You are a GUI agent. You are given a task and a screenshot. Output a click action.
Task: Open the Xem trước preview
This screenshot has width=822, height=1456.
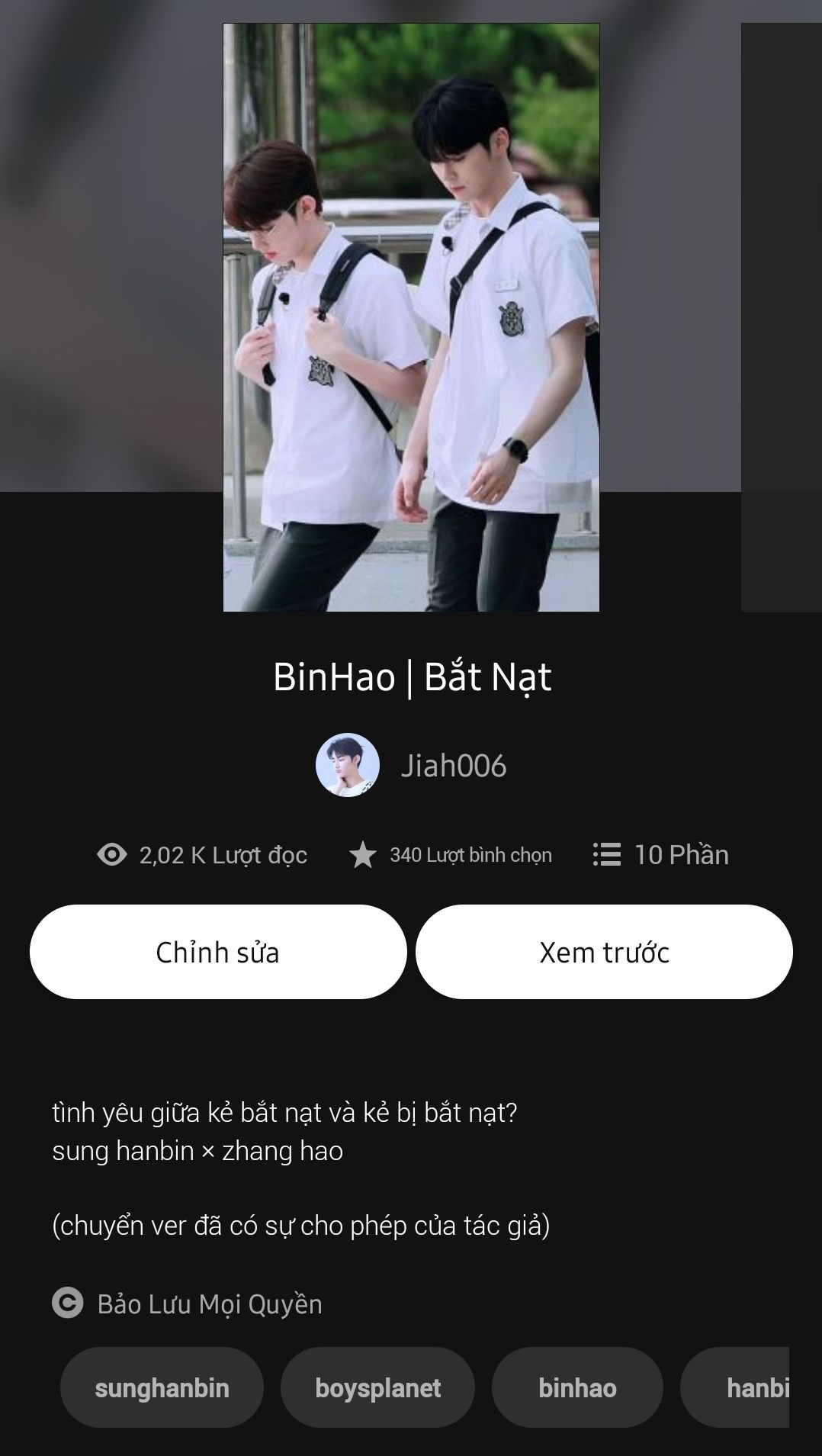[604, 952]
